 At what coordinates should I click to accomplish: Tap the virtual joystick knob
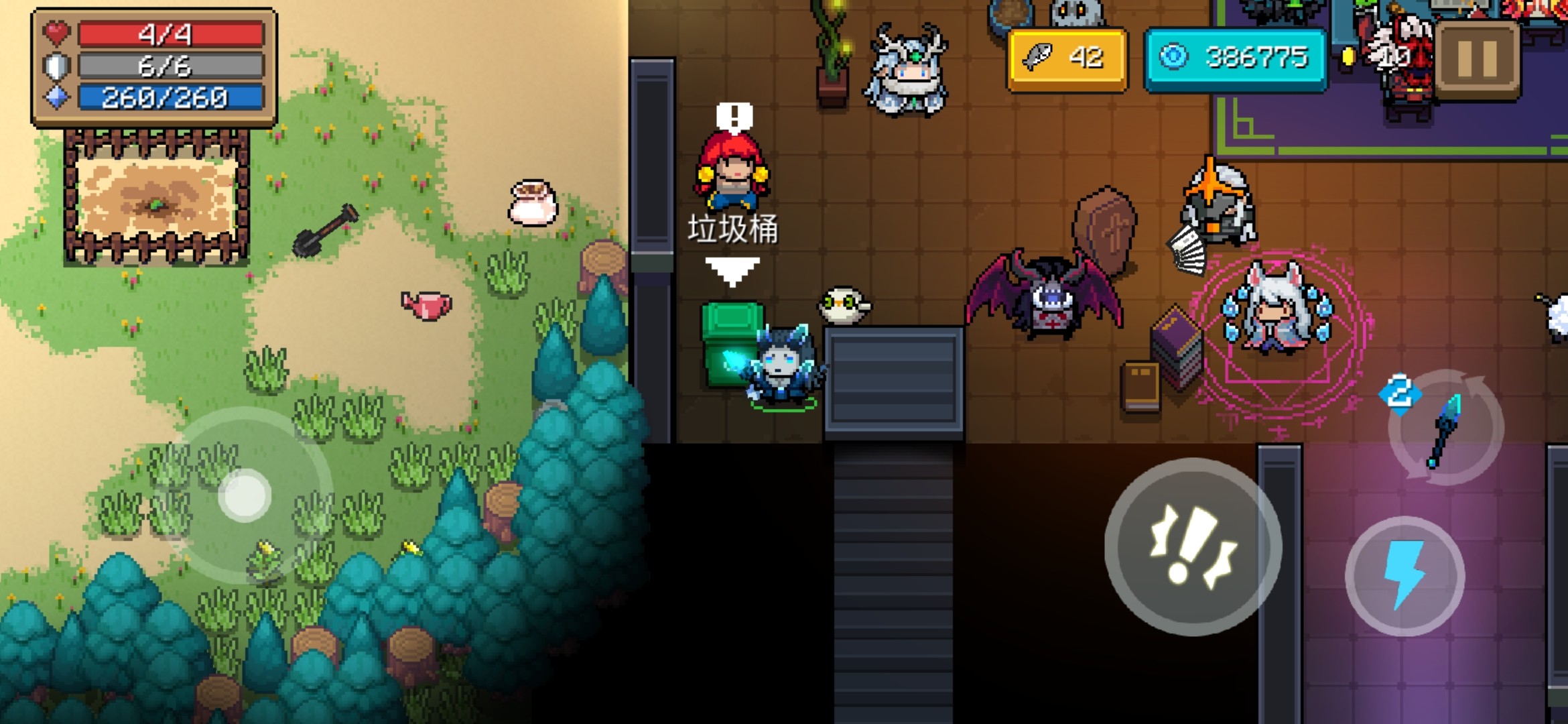245,496
